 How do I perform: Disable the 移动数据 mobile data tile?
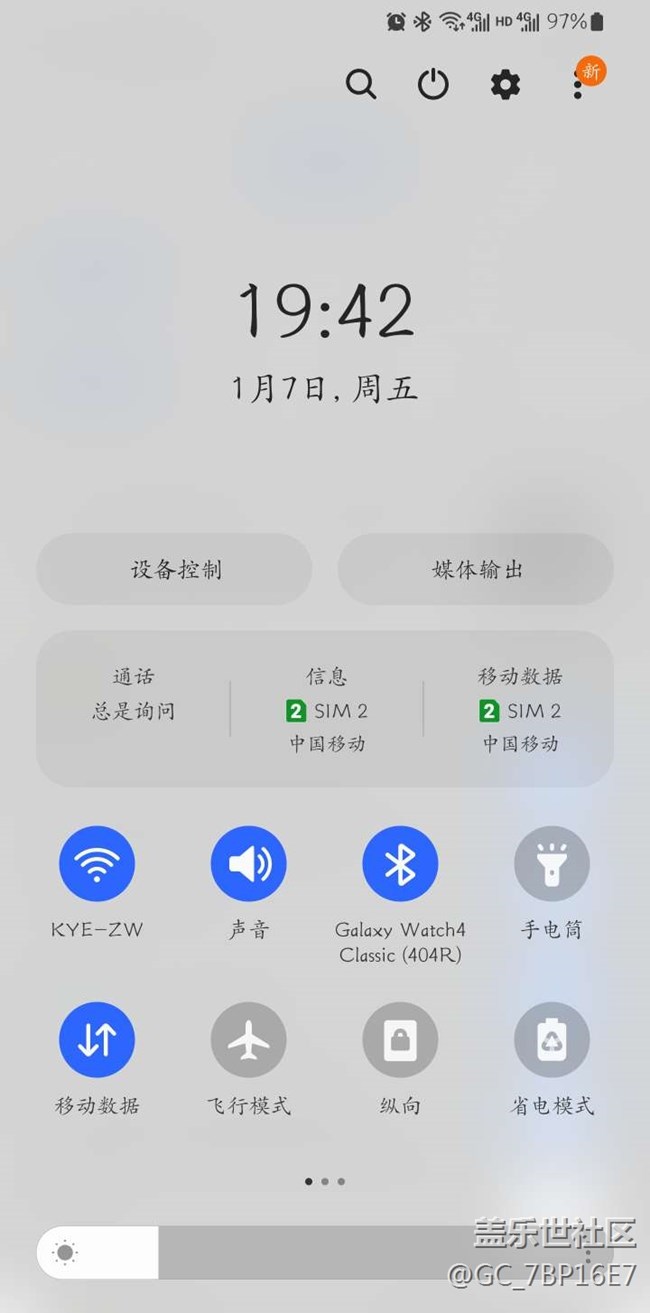pos(97,1040)
